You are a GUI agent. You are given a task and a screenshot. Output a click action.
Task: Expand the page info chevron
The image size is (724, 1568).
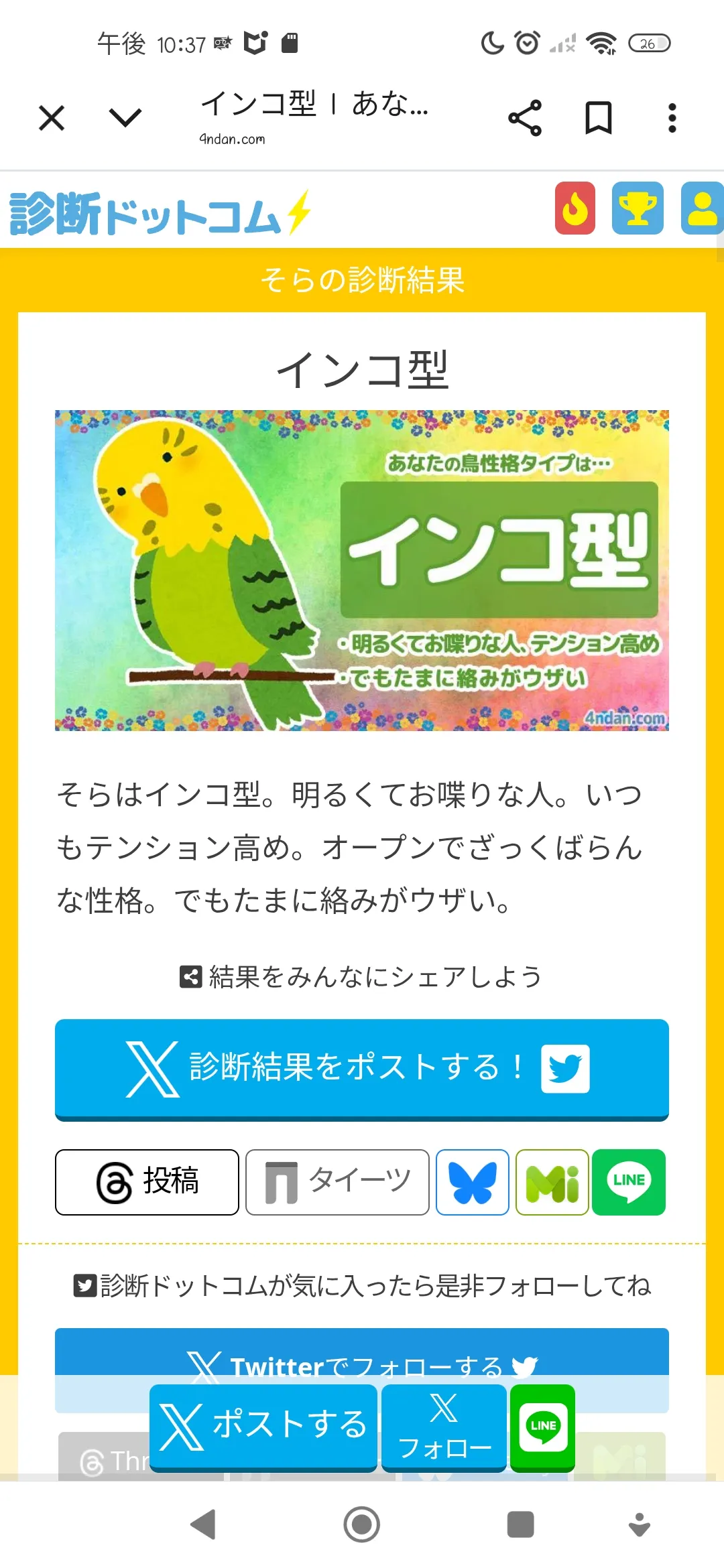(125, 118)
